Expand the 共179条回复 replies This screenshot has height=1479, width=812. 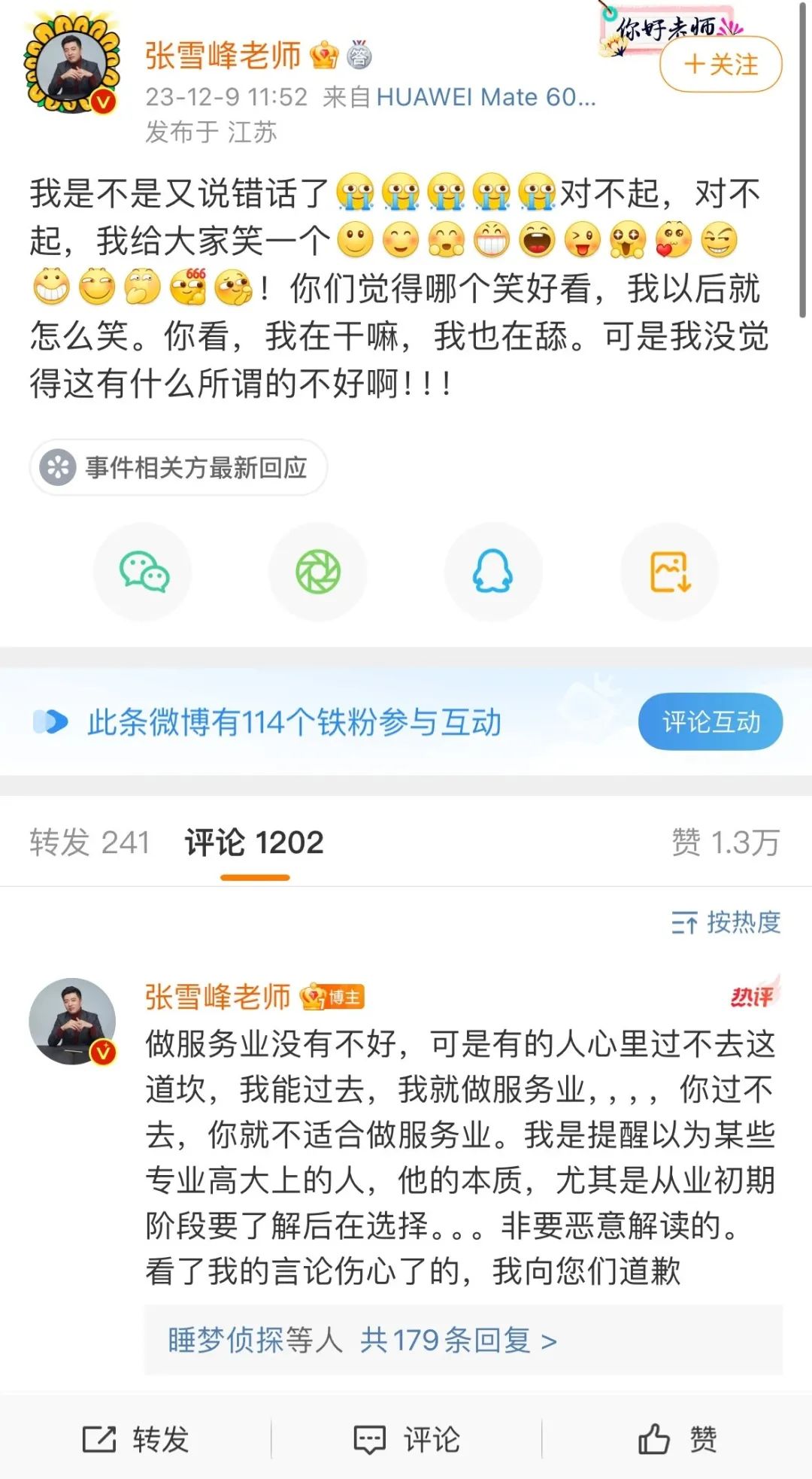[458, 1340]
